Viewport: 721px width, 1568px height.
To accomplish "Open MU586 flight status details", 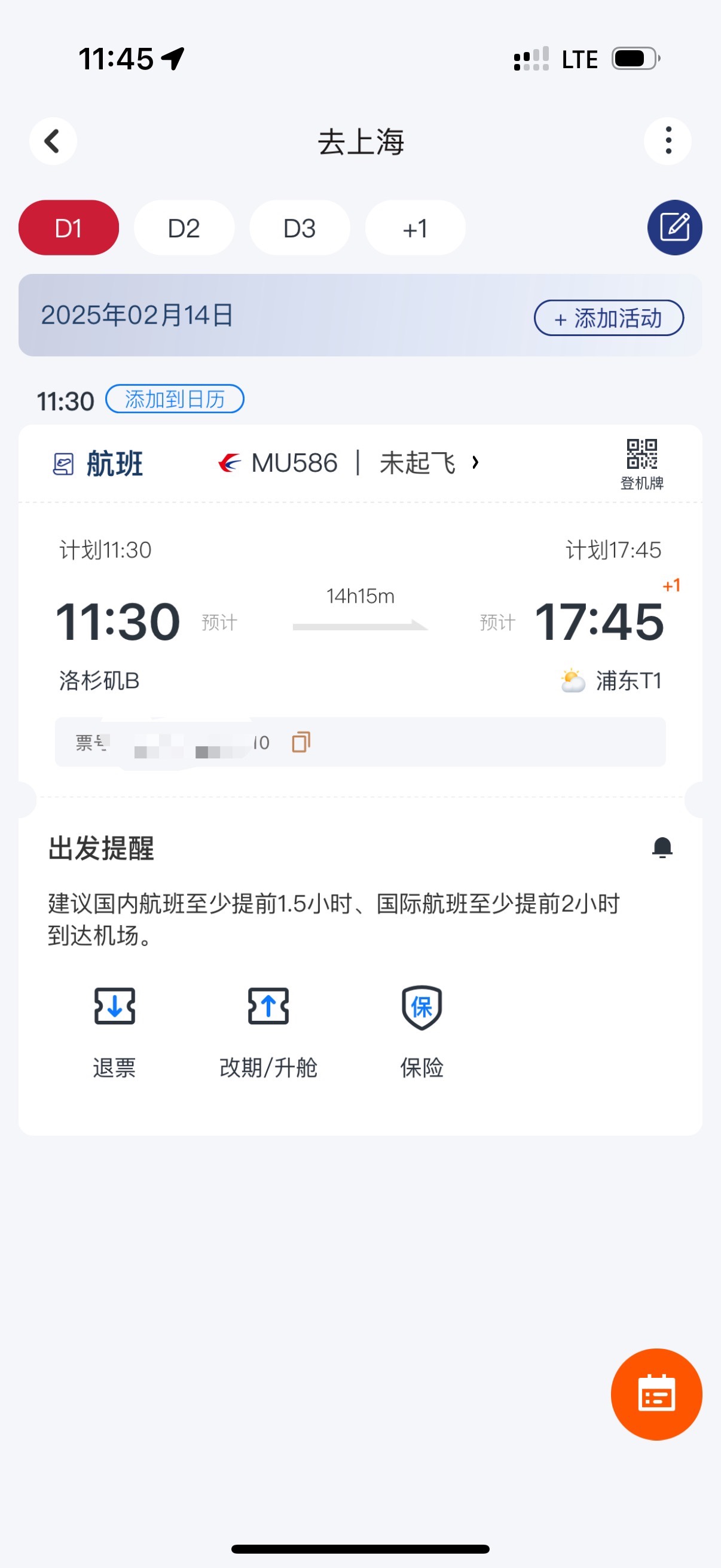I will pyautogui.click(x=349, y=463).
